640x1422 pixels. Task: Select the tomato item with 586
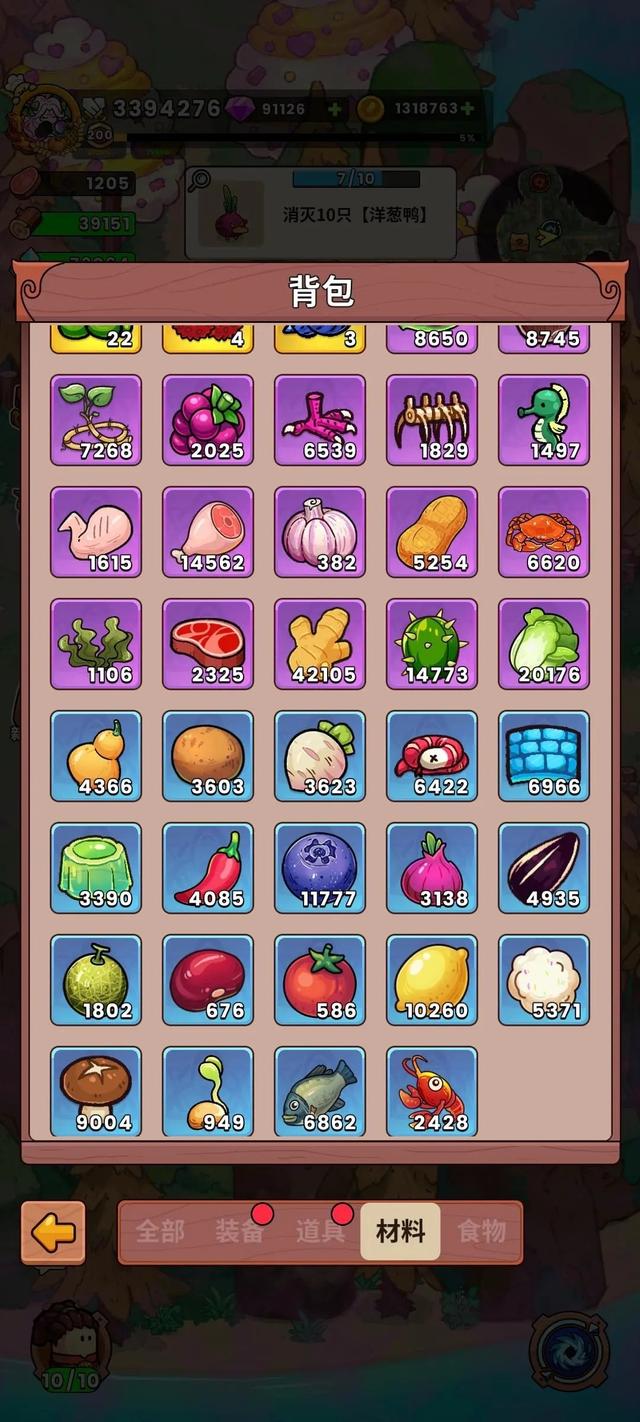pos(320,979)
